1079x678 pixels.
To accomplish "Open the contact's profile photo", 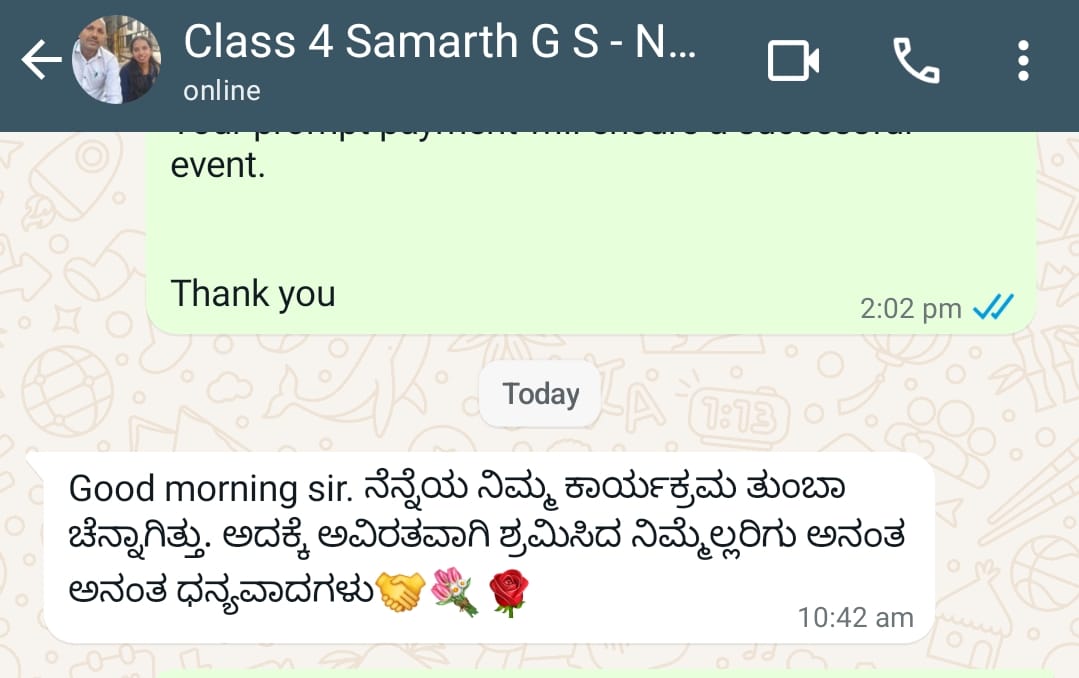I will (116, 60).
